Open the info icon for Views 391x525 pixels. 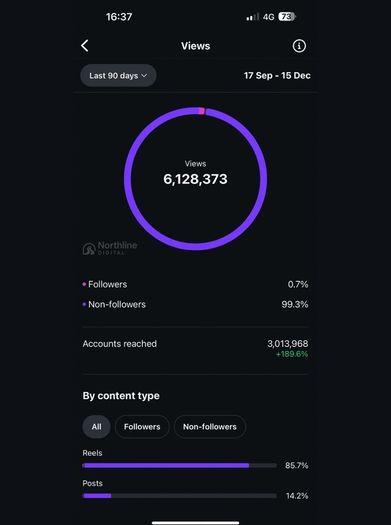(299, 46)
